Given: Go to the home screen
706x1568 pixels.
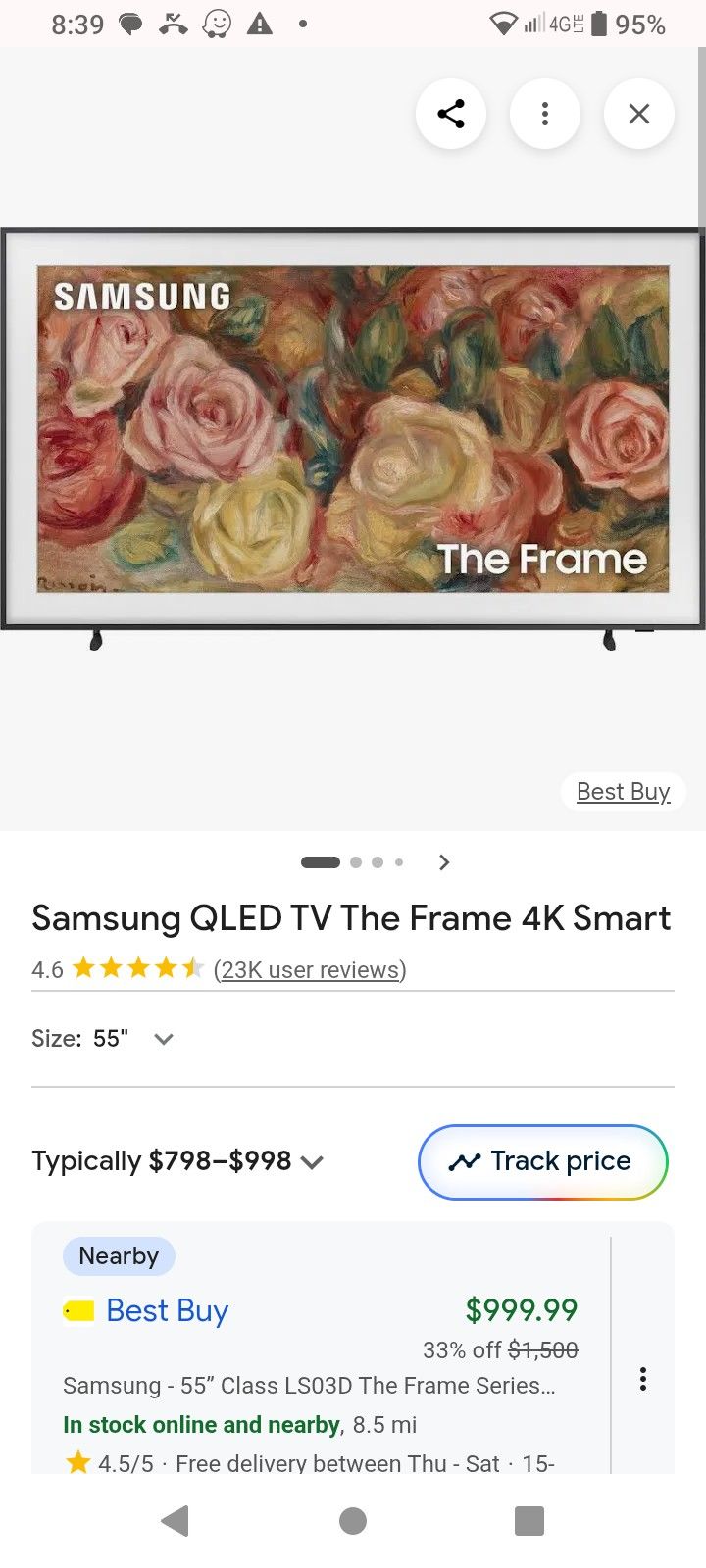Looking at the screenshot, I should click(353, 1521).
